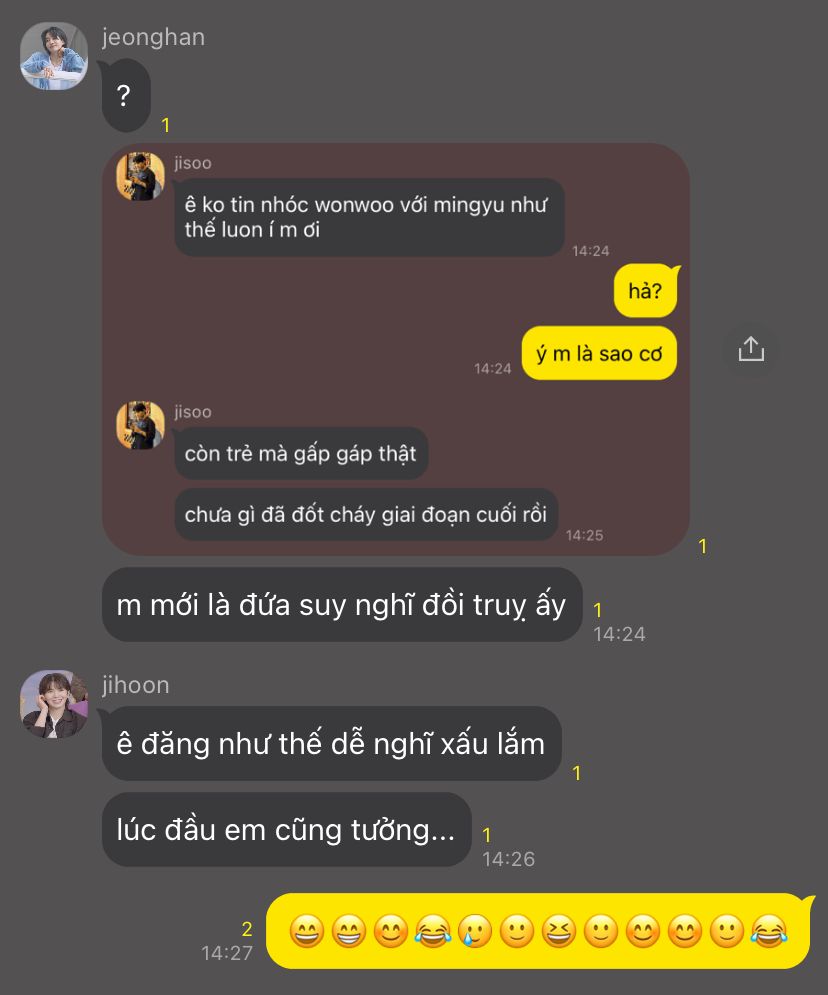
Task: Open the screenshot image sent by jeonghan
Action: (x=396, y=350)
